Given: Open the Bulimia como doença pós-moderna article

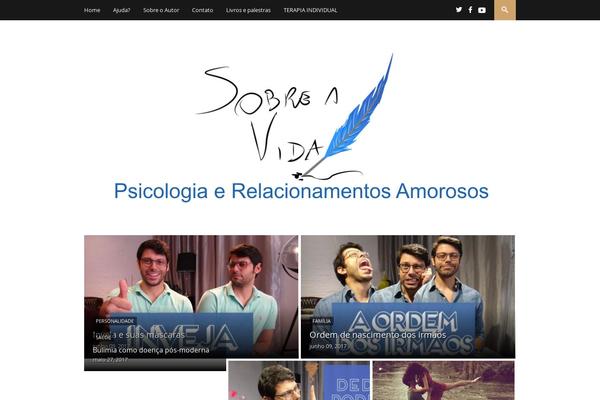Looking at the screenshot, I should click(x=151, y=350).
